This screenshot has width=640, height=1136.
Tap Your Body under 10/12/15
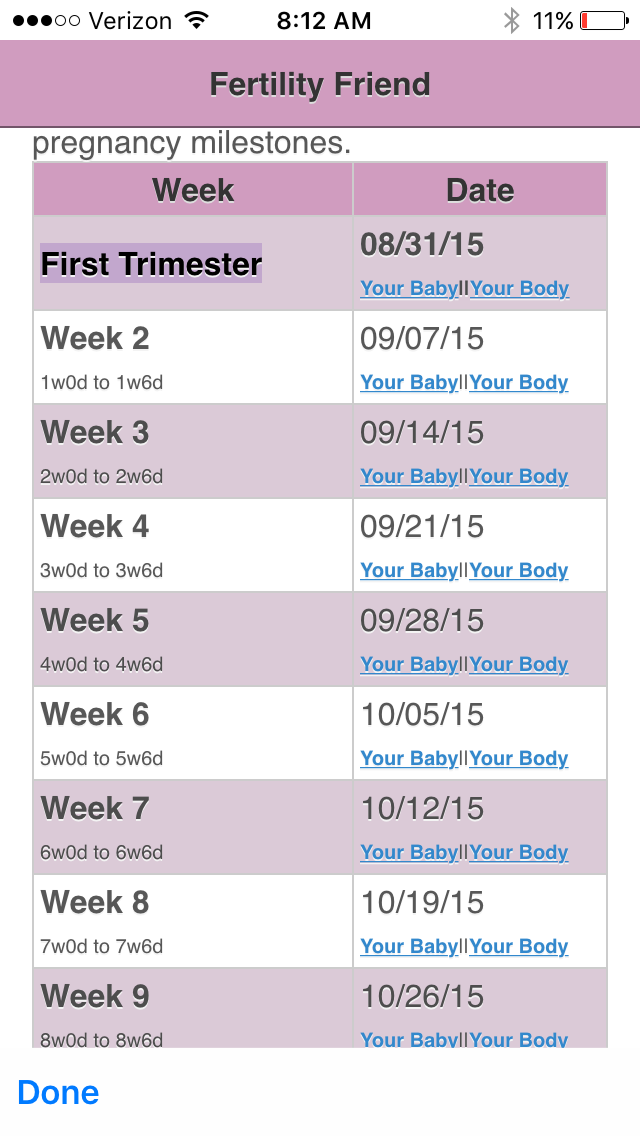pos(519,853)
